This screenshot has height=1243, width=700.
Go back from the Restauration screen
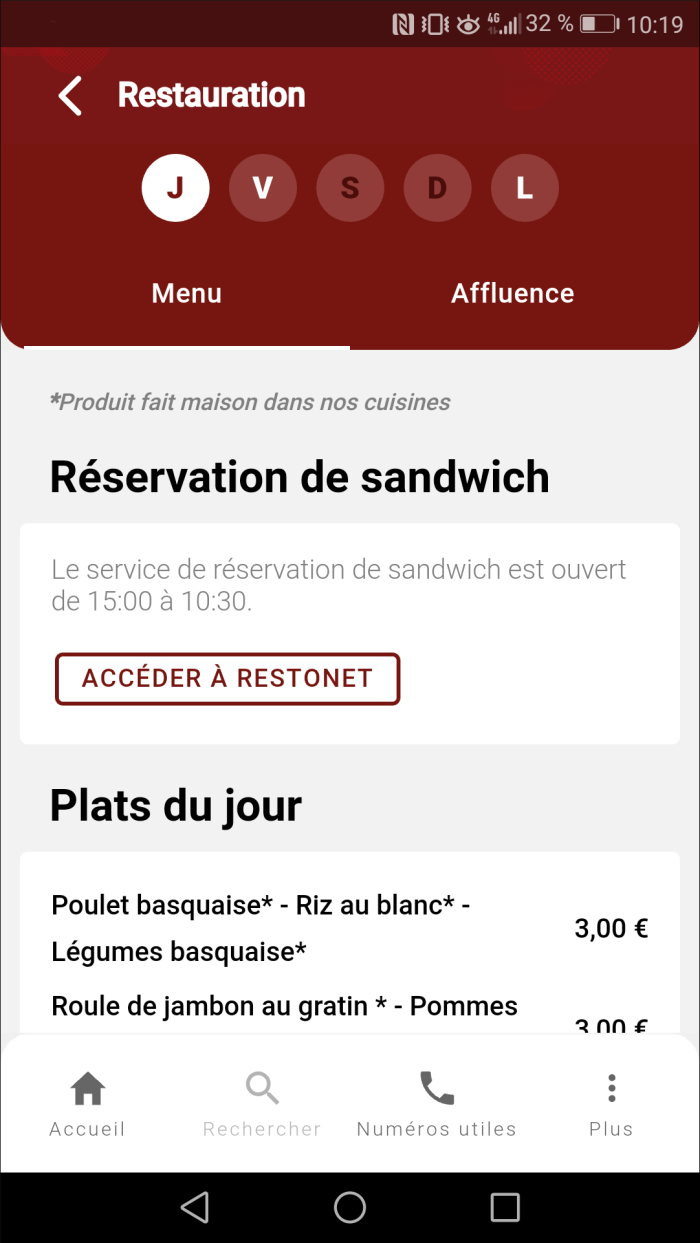coord(70,96)
